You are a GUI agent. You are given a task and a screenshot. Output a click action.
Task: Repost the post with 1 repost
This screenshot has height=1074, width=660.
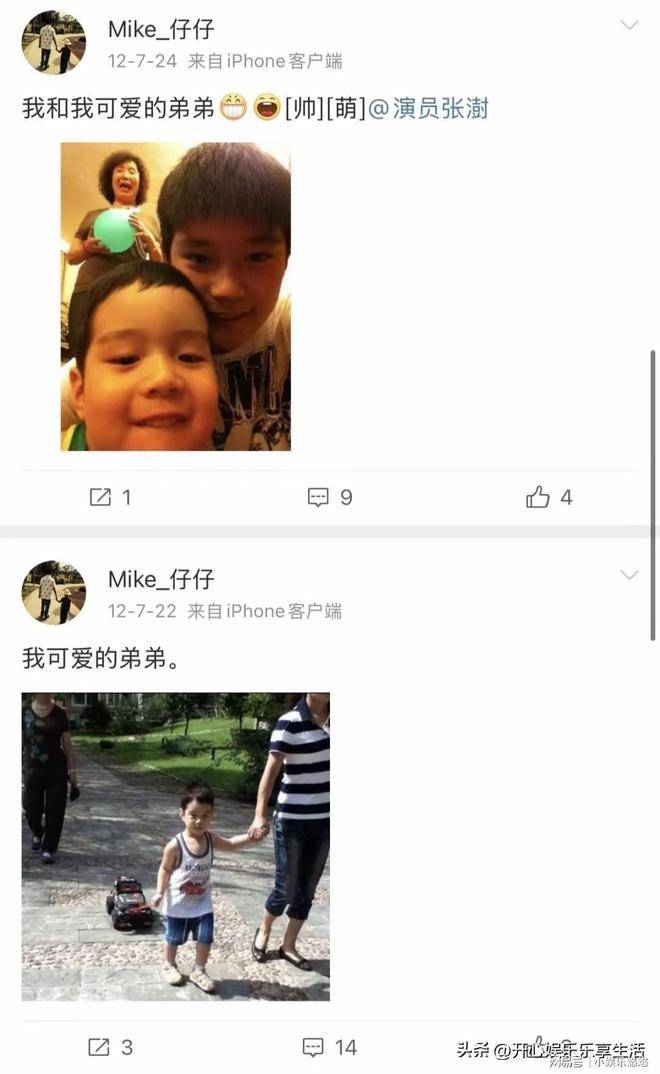[111, 497]
